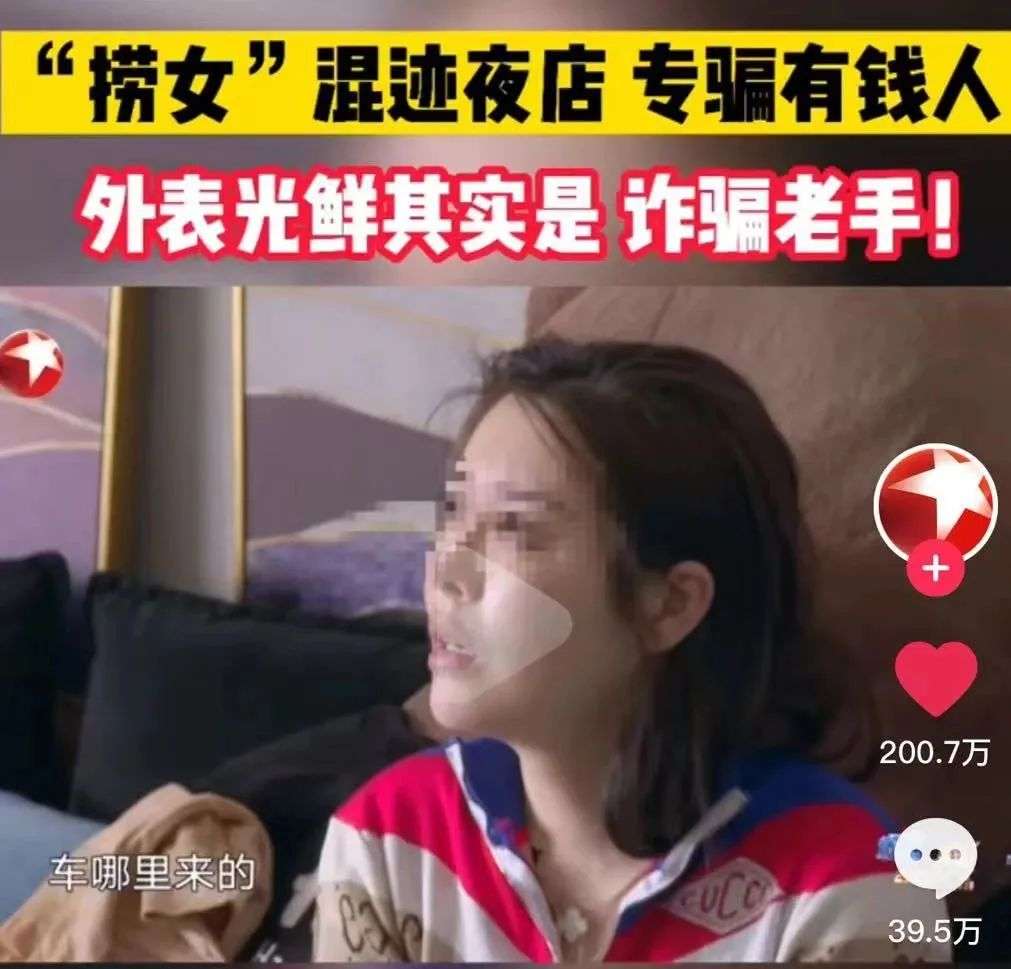This screenshot has width=1011, height=969.
Task: Open the uploader's red star avatar profile
Action: point(935,502)
